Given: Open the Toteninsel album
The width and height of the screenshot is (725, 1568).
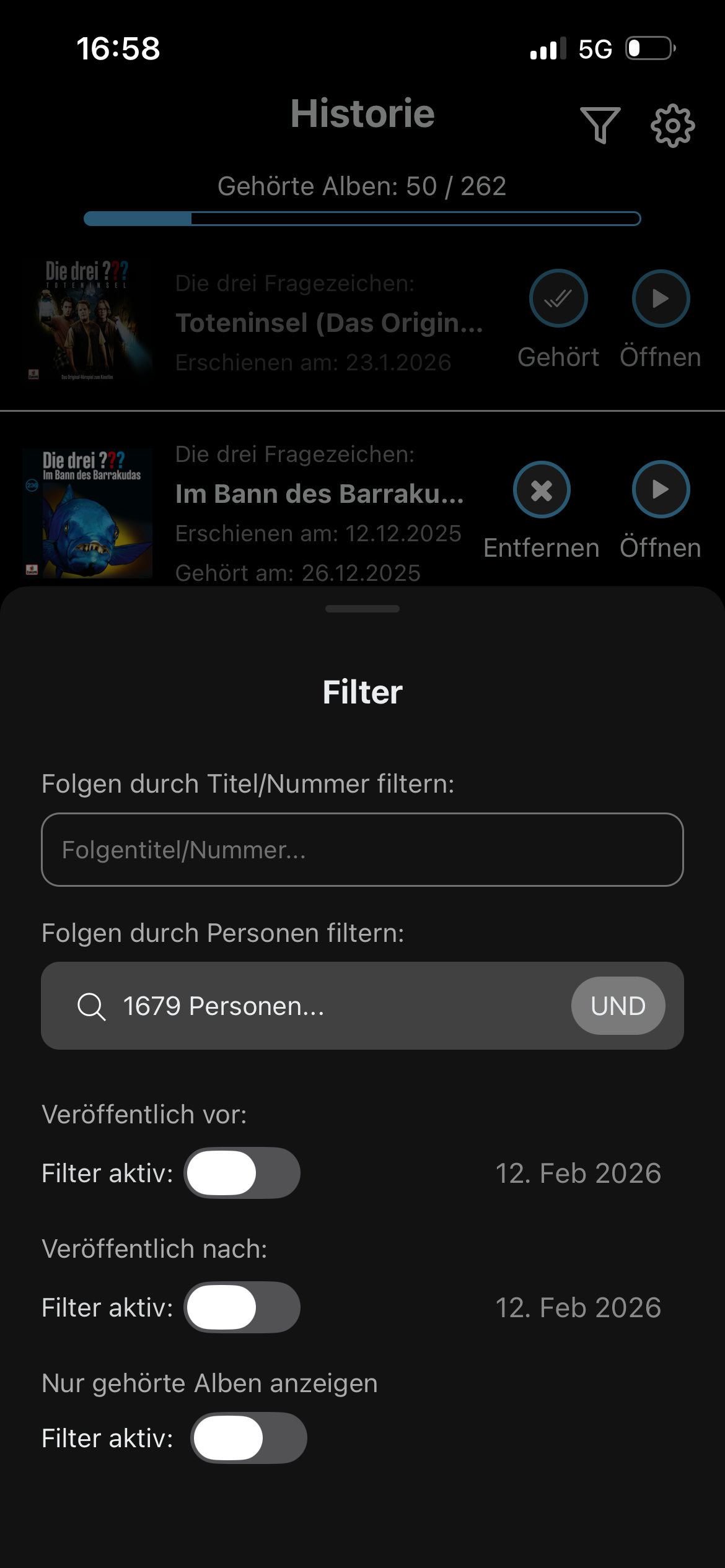Looking at the screenshot, I should coord(661,298).
